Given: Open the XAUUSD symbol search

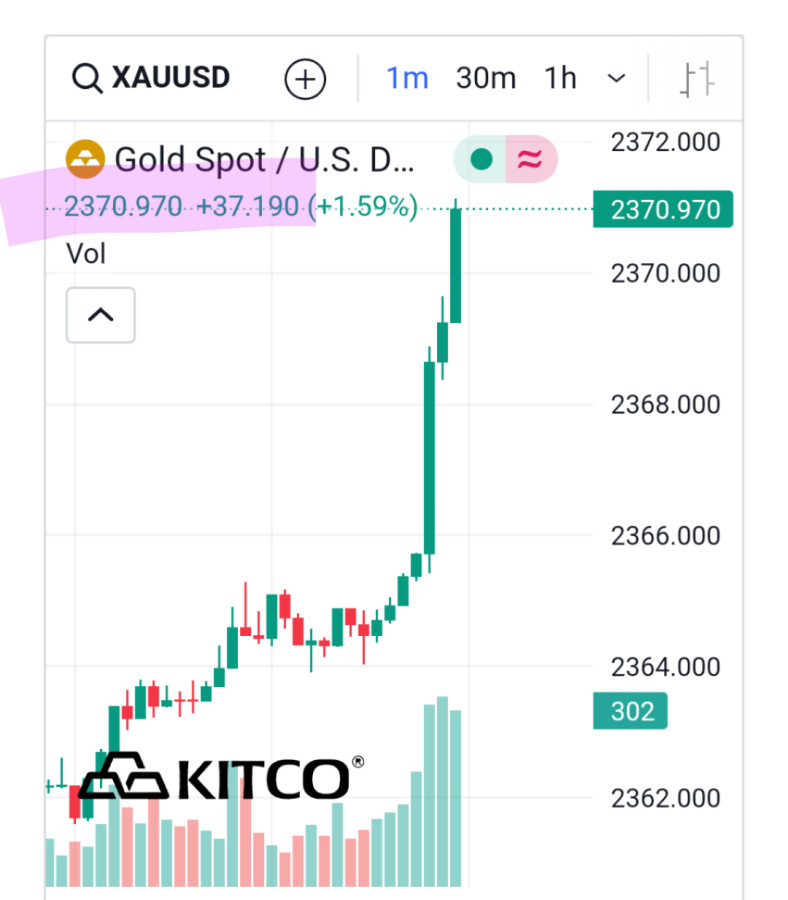Looking at the screenshot, I should (x=152, y=78).
